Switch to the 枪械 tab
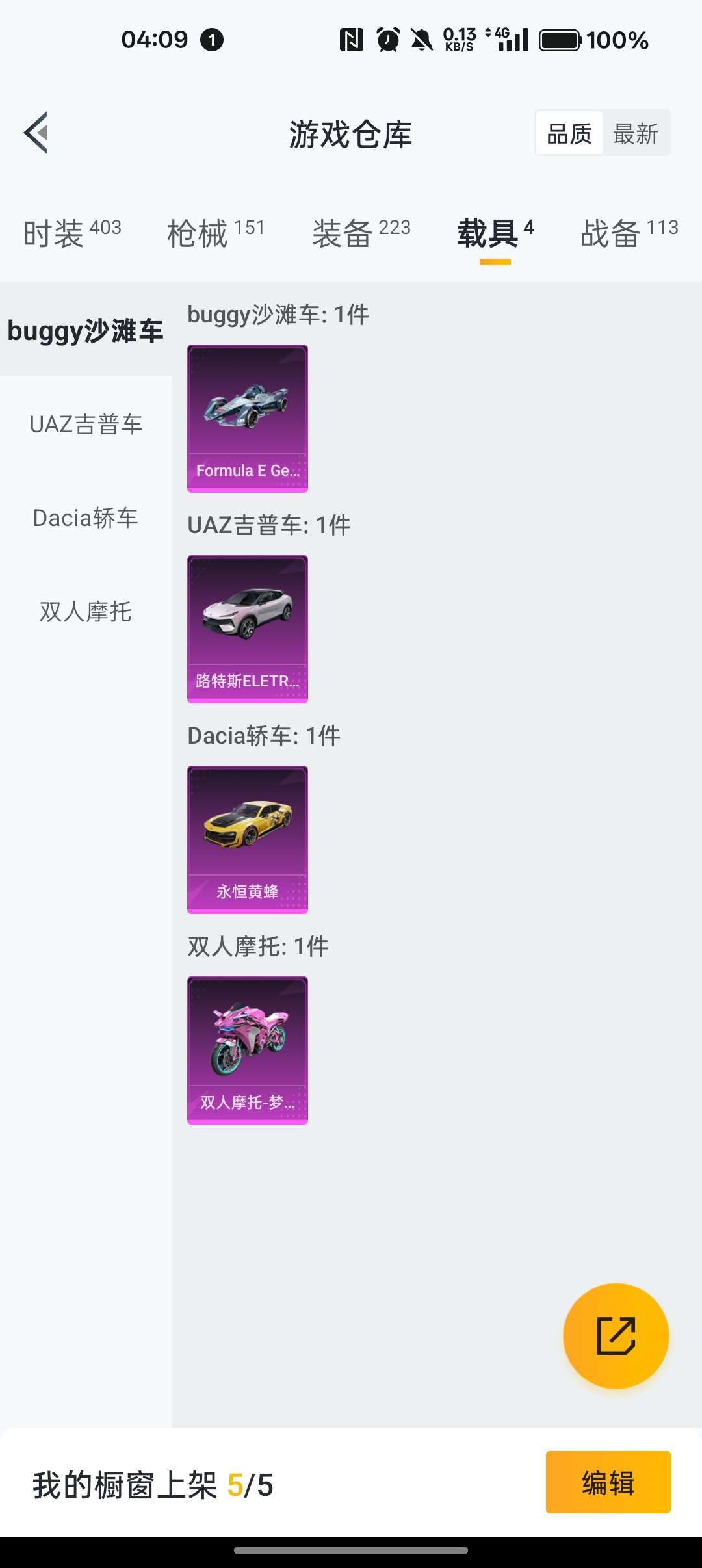 pos(216,233)
